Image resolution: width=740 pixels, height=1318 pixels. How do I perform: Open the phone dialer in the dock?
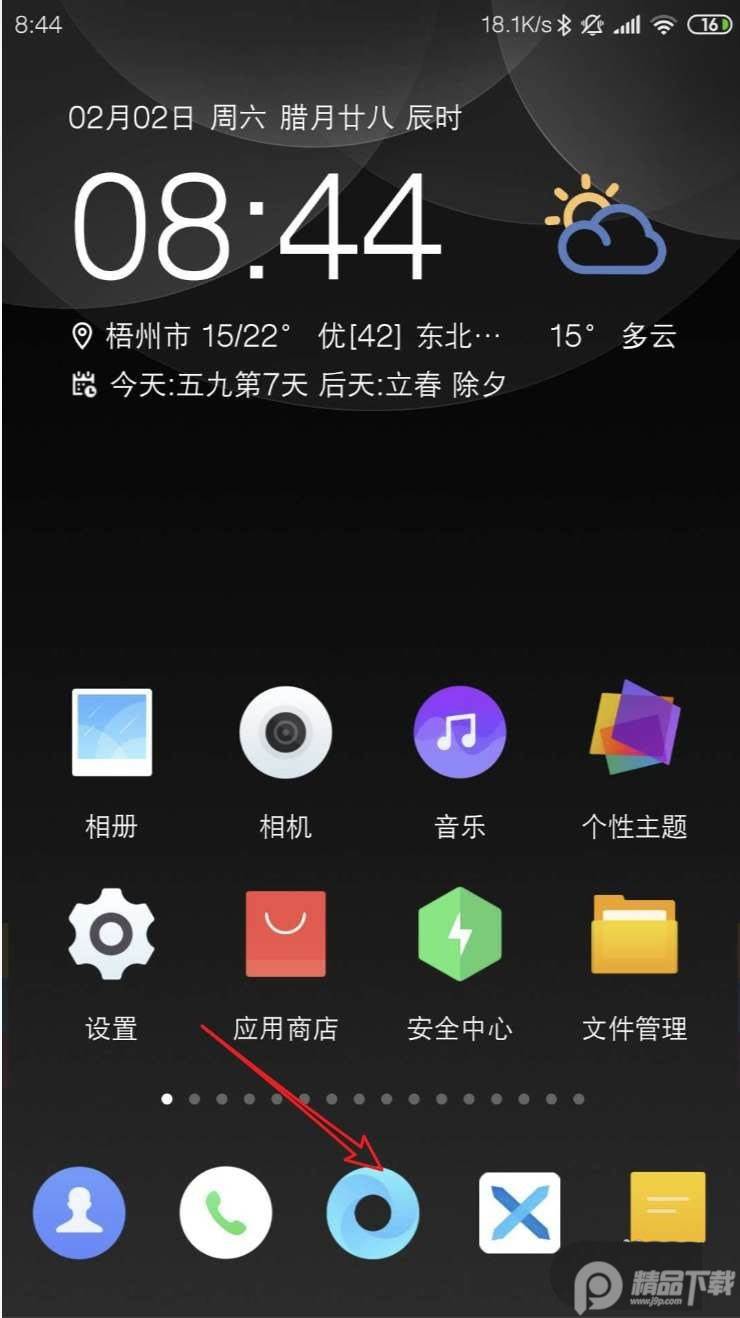[x=226, y=1213]
